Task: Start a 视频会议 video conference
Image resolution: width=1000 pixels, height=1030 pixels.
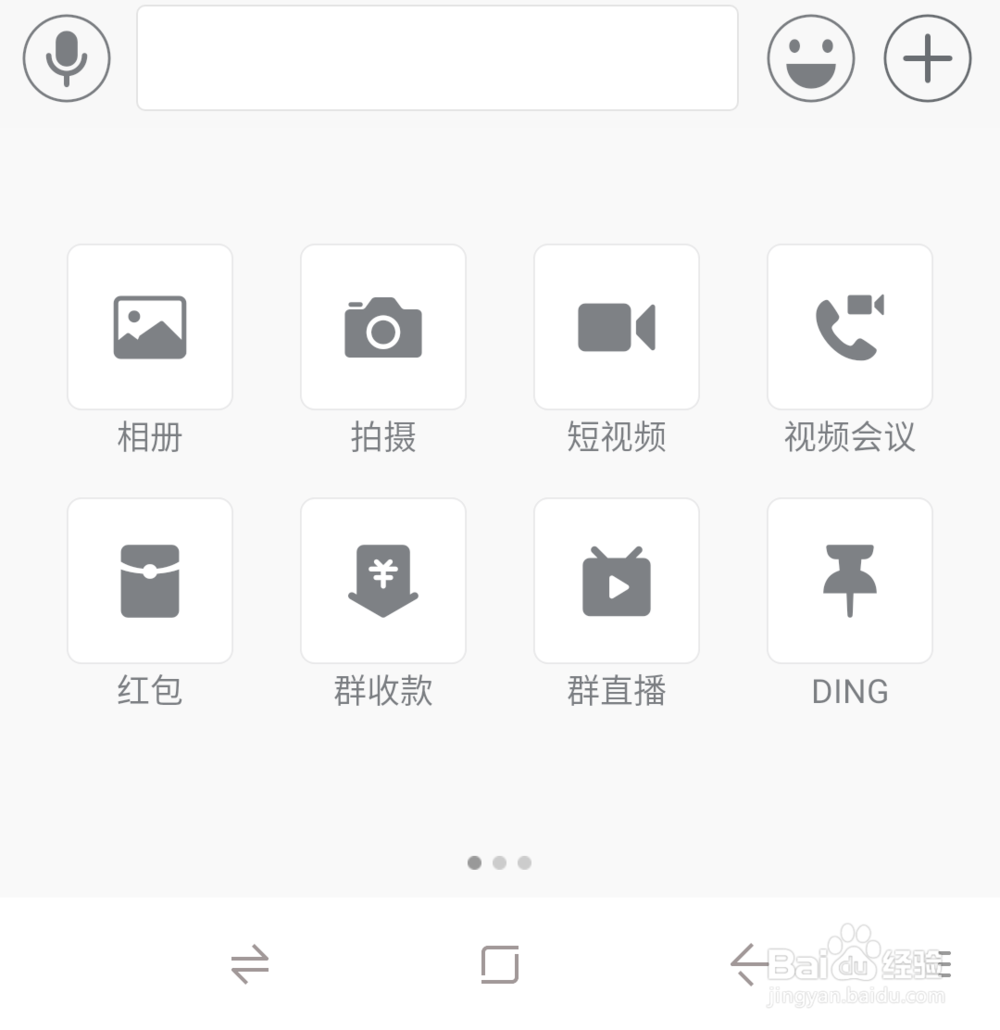Action: click(x=849, y=326)
